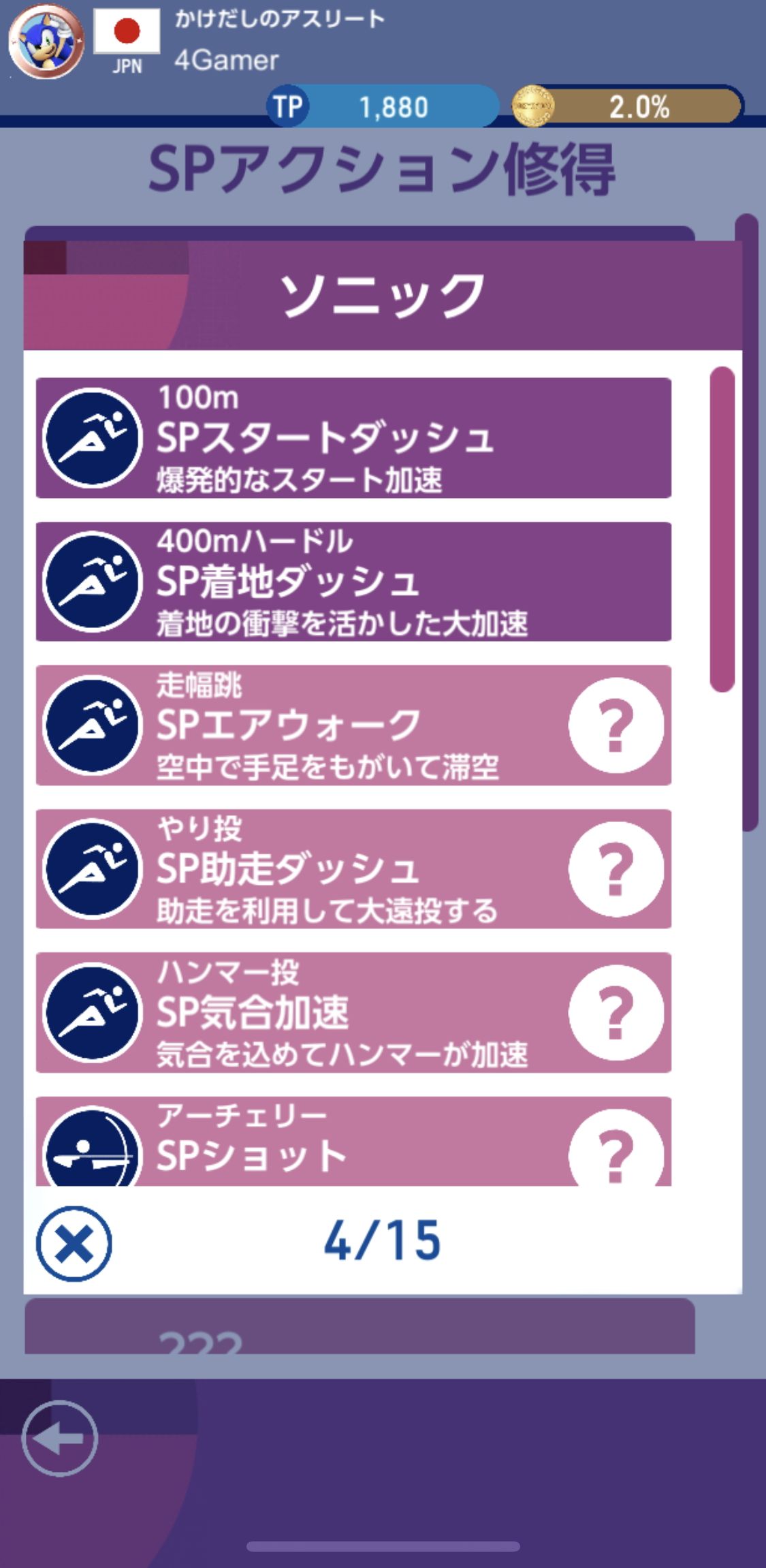This screenshot has width=766, height=1568.
Task: Open the 400mハードル SP着地ダッシュ row
Action: (x=353, y=582)
